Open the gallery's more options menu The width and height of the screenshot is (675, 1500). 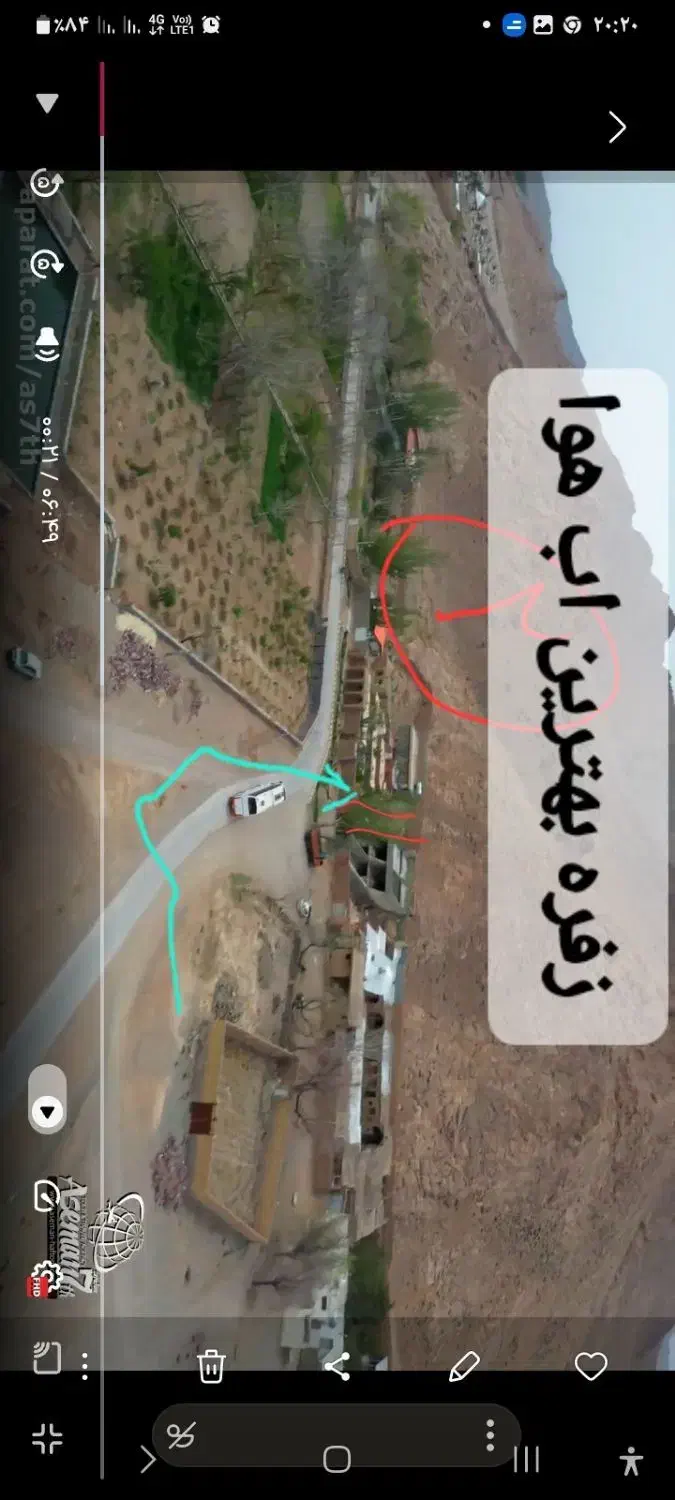(x=85, y=1367)
